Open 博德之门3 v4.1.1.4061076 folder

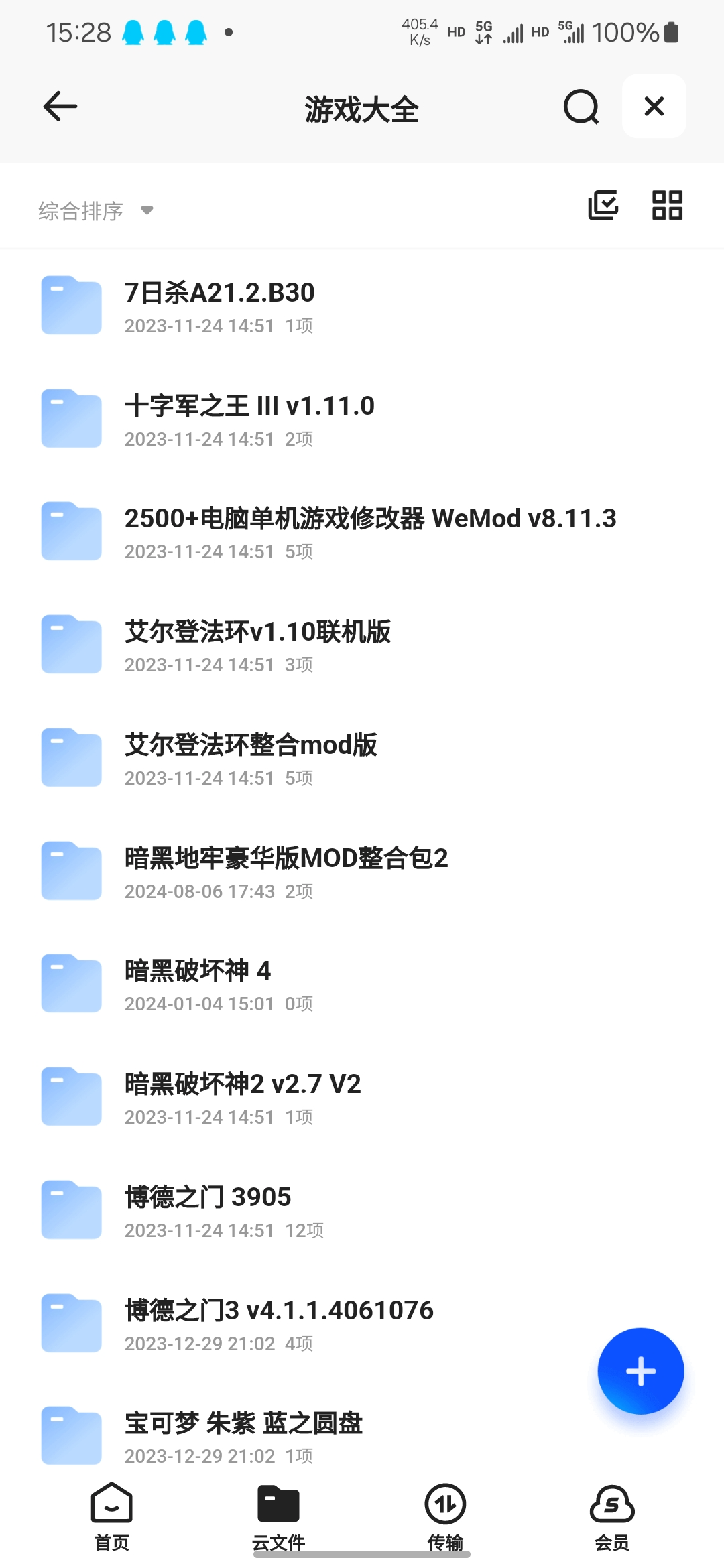pos(279,1323)
